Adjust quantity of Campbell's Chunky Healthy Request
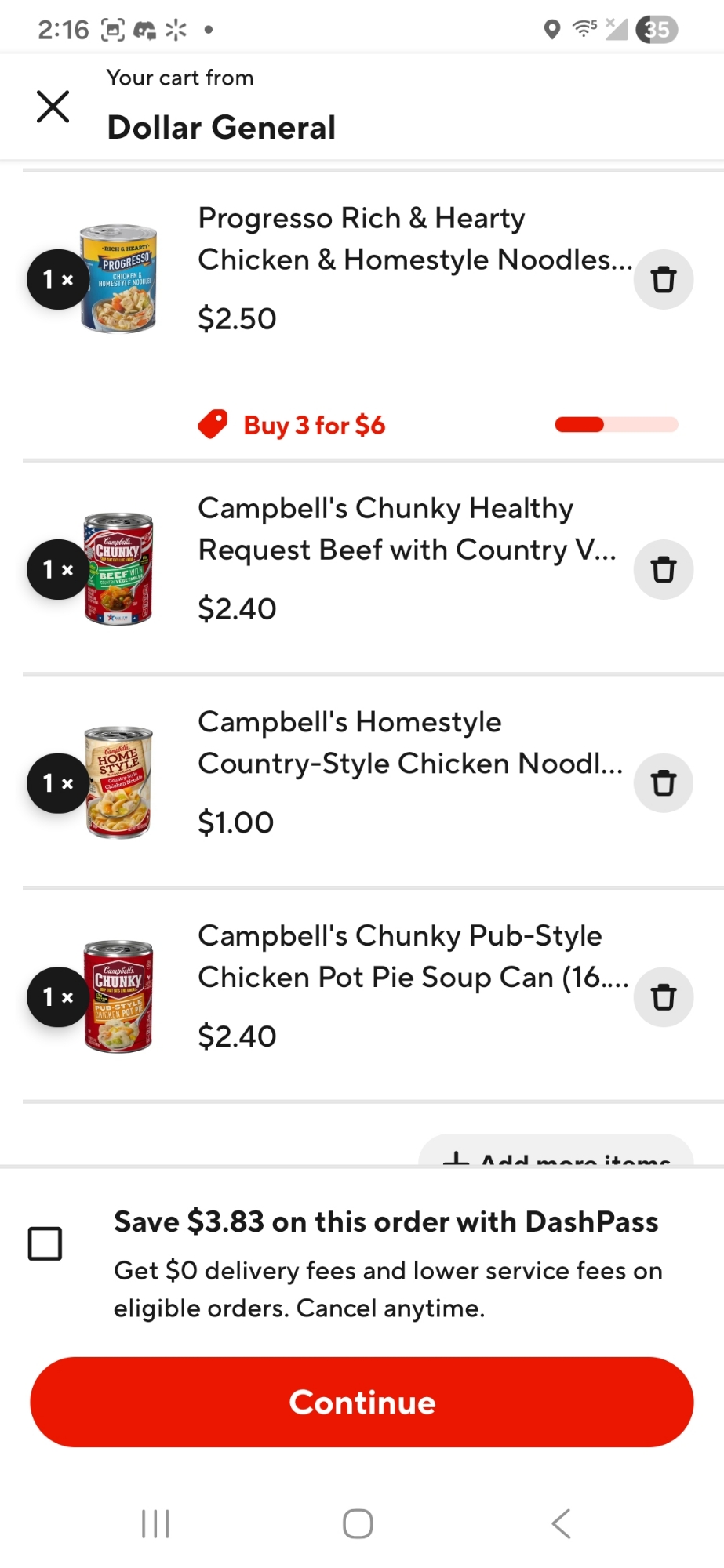This screenshot has width=724, height=1568. coord(57,570)
